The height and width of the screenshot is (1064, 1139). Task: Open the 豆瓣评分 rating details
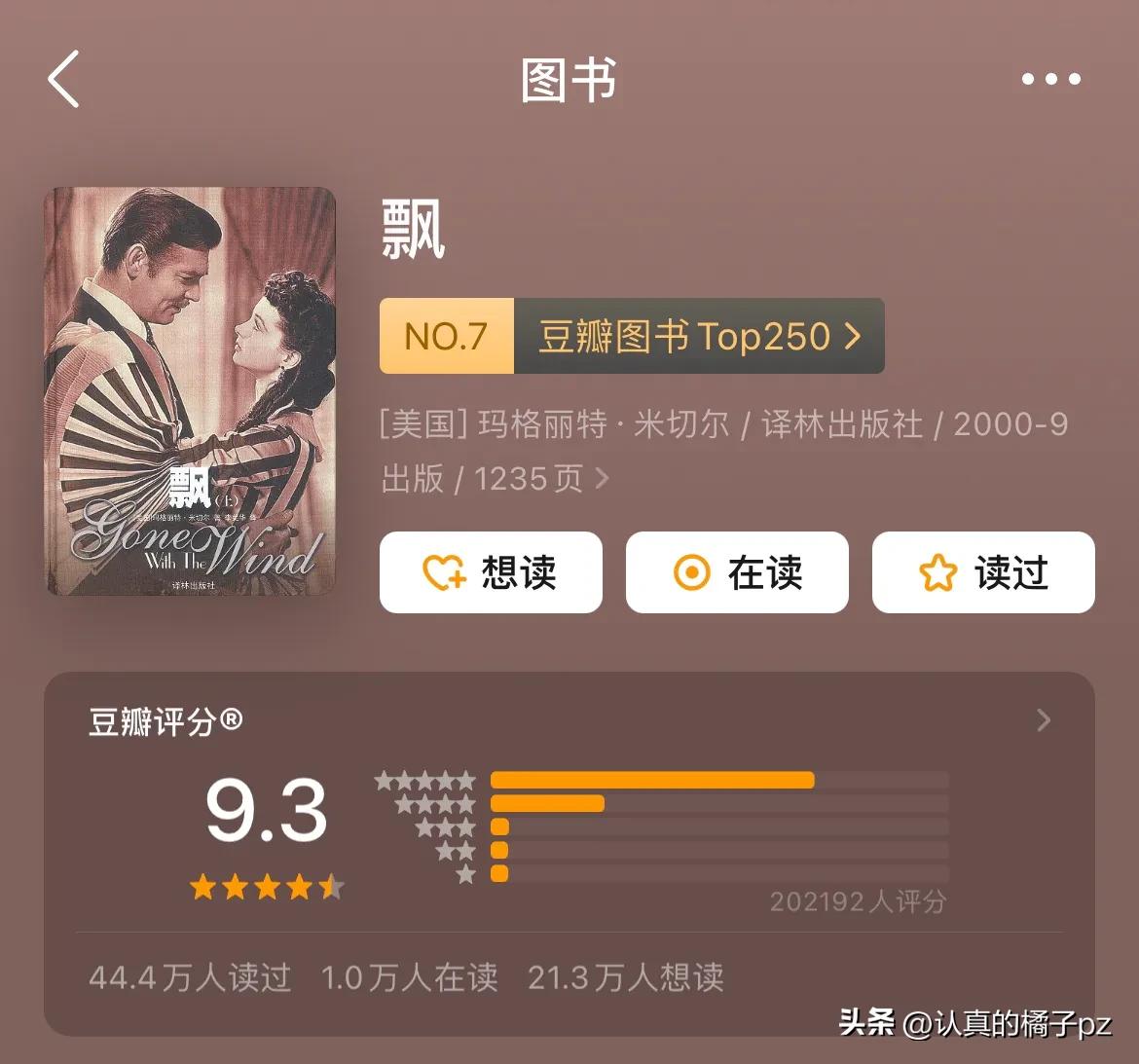1044,720
